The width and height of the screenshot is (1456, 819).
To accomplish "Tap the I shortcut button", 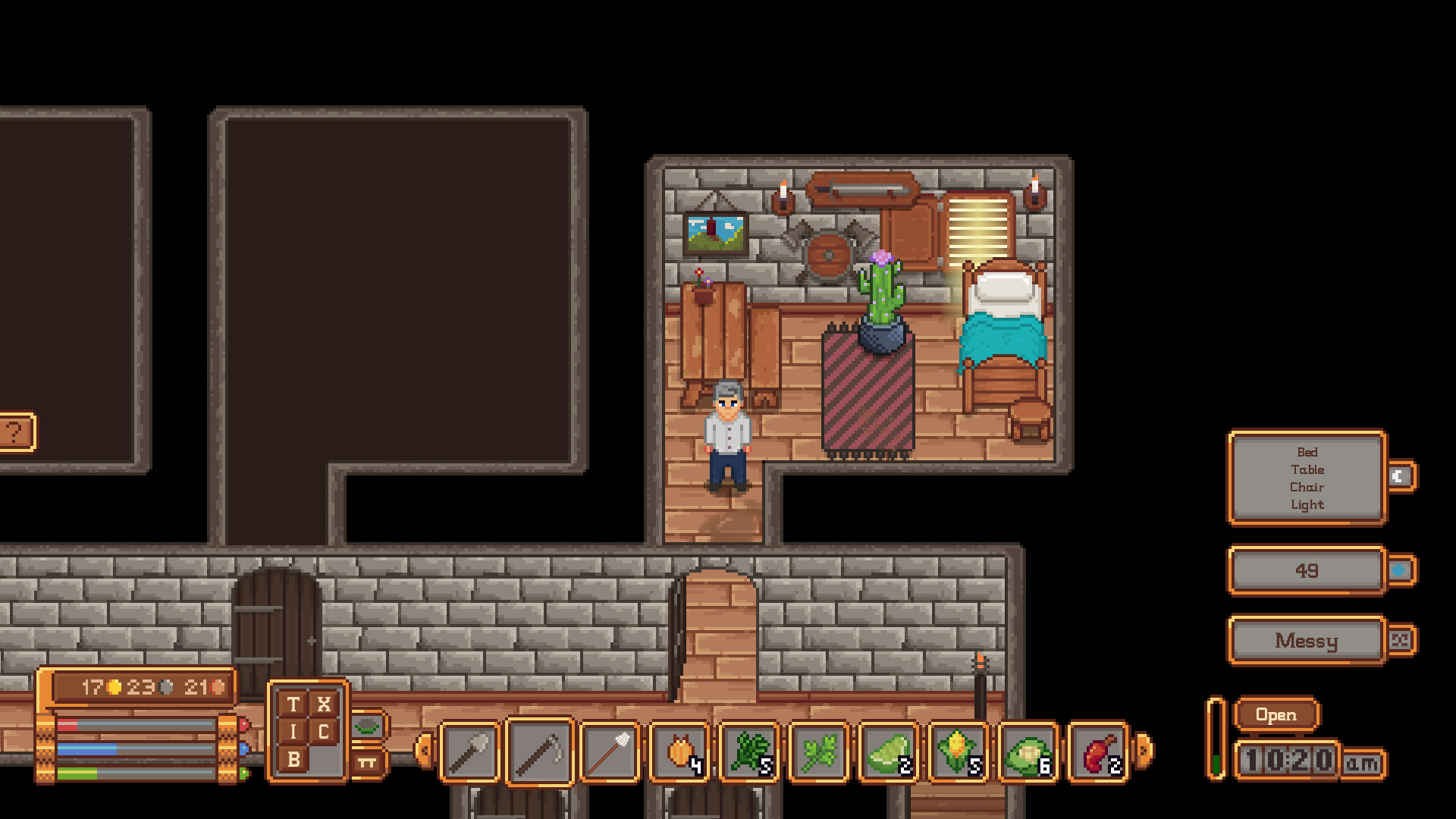I will [x=293, y=732].
